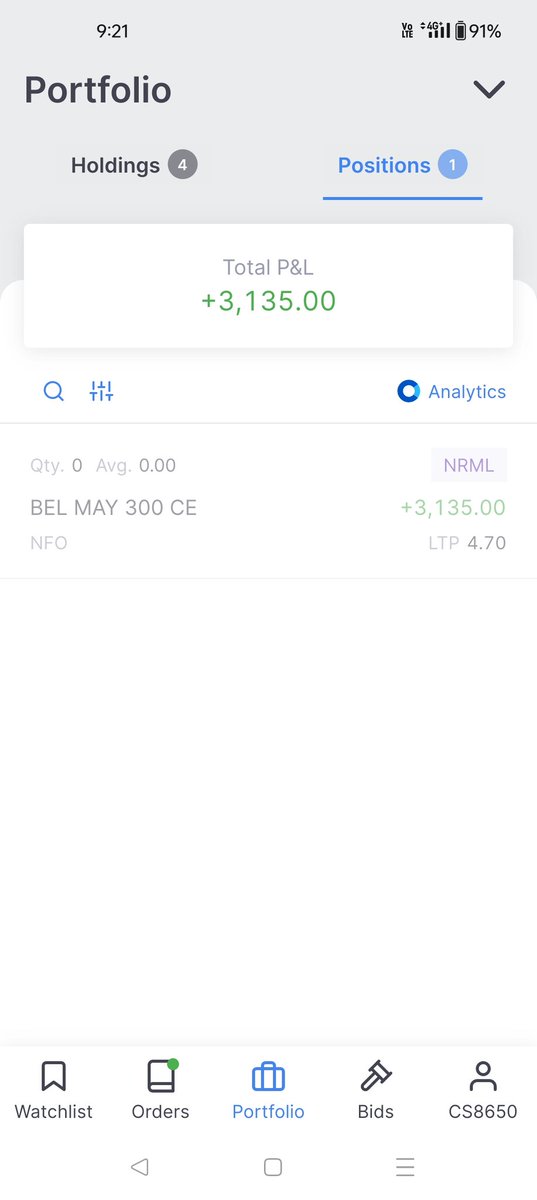Screen dimensions: 537x1200
Task: Open the CS8650 profile tab
Action: 483,1090
